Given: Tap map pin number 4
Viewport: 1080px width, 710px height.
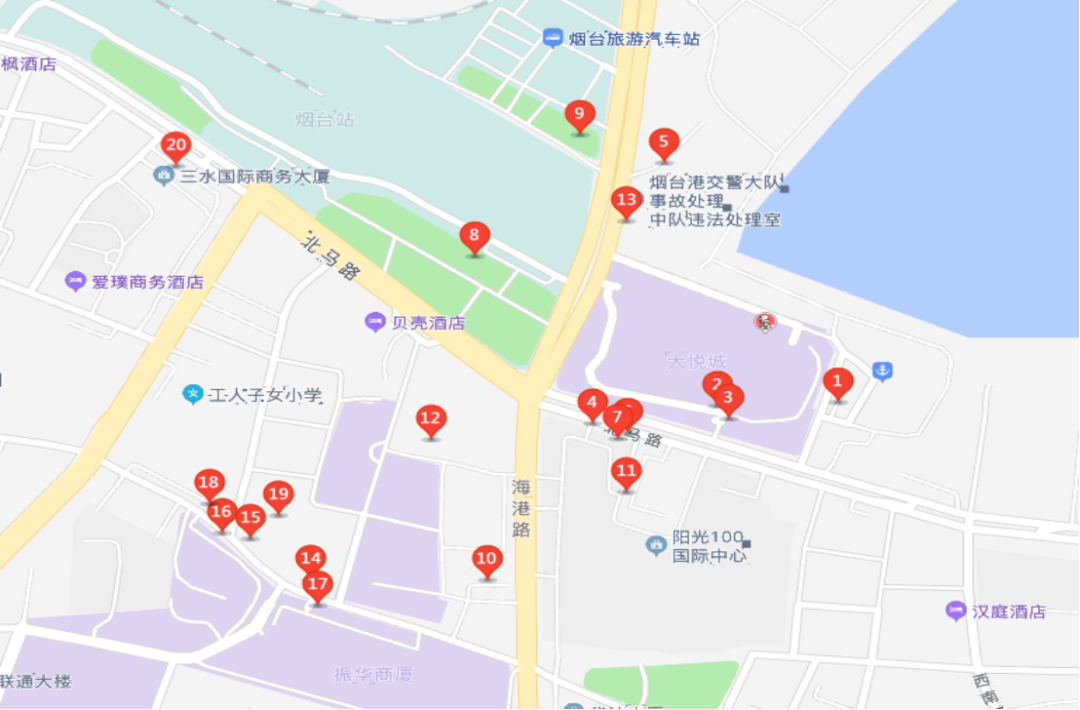Looking at the screenshot, I should 592,403.
